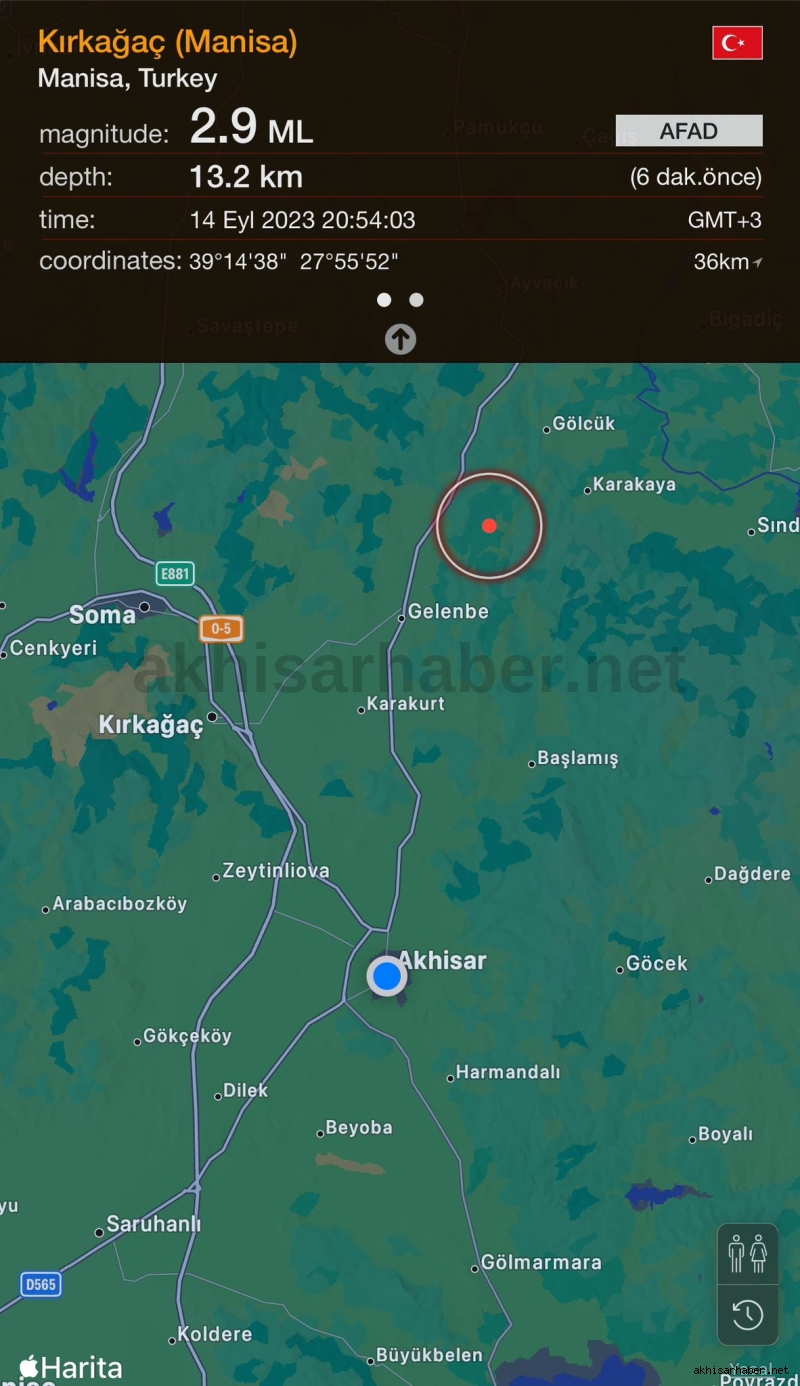Tap the 36km distance arrow
The image size is (800, 1386).
coord(756,263)
